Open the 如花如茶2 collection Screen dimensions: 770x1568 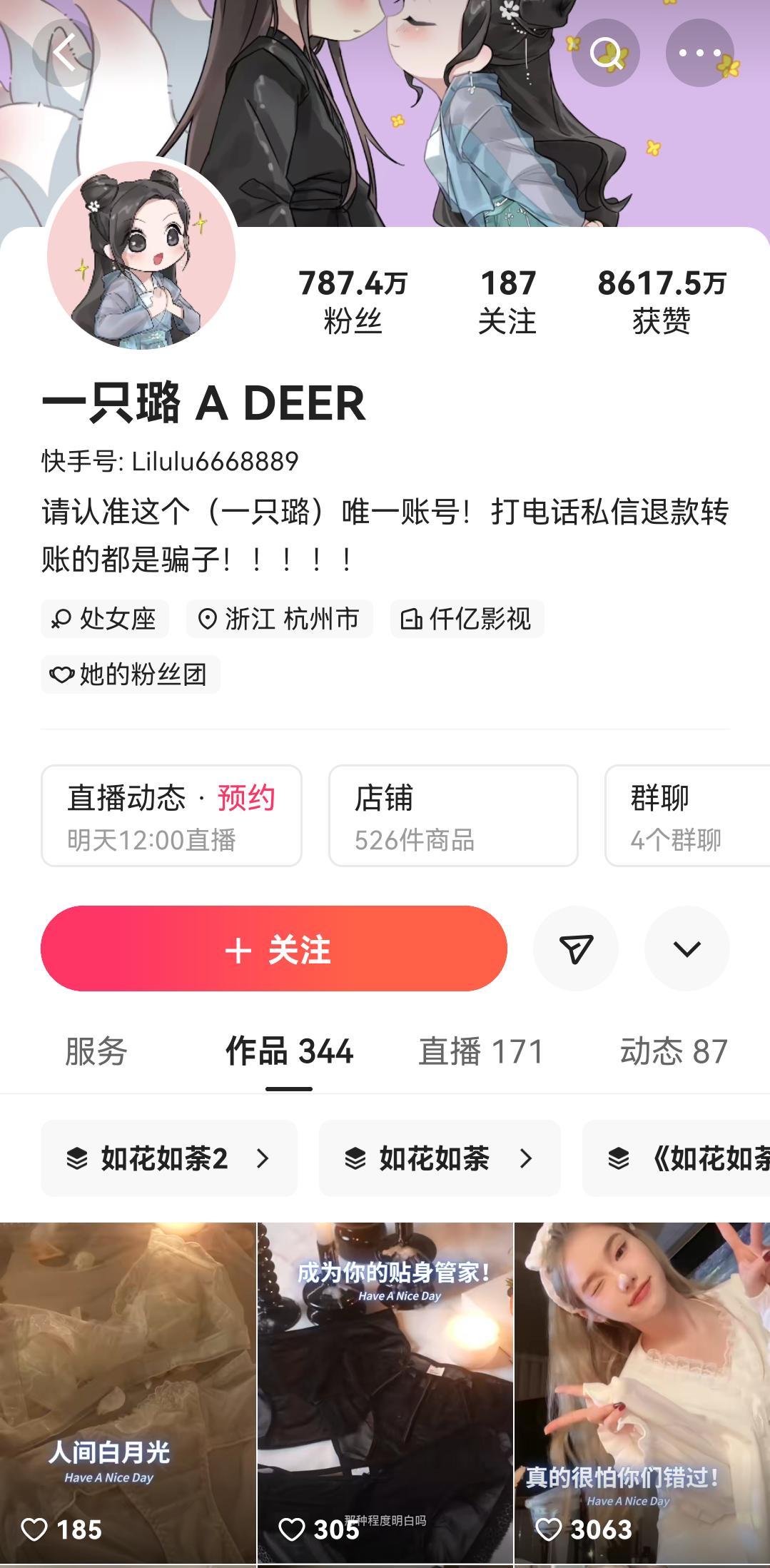coord(169,1158)
